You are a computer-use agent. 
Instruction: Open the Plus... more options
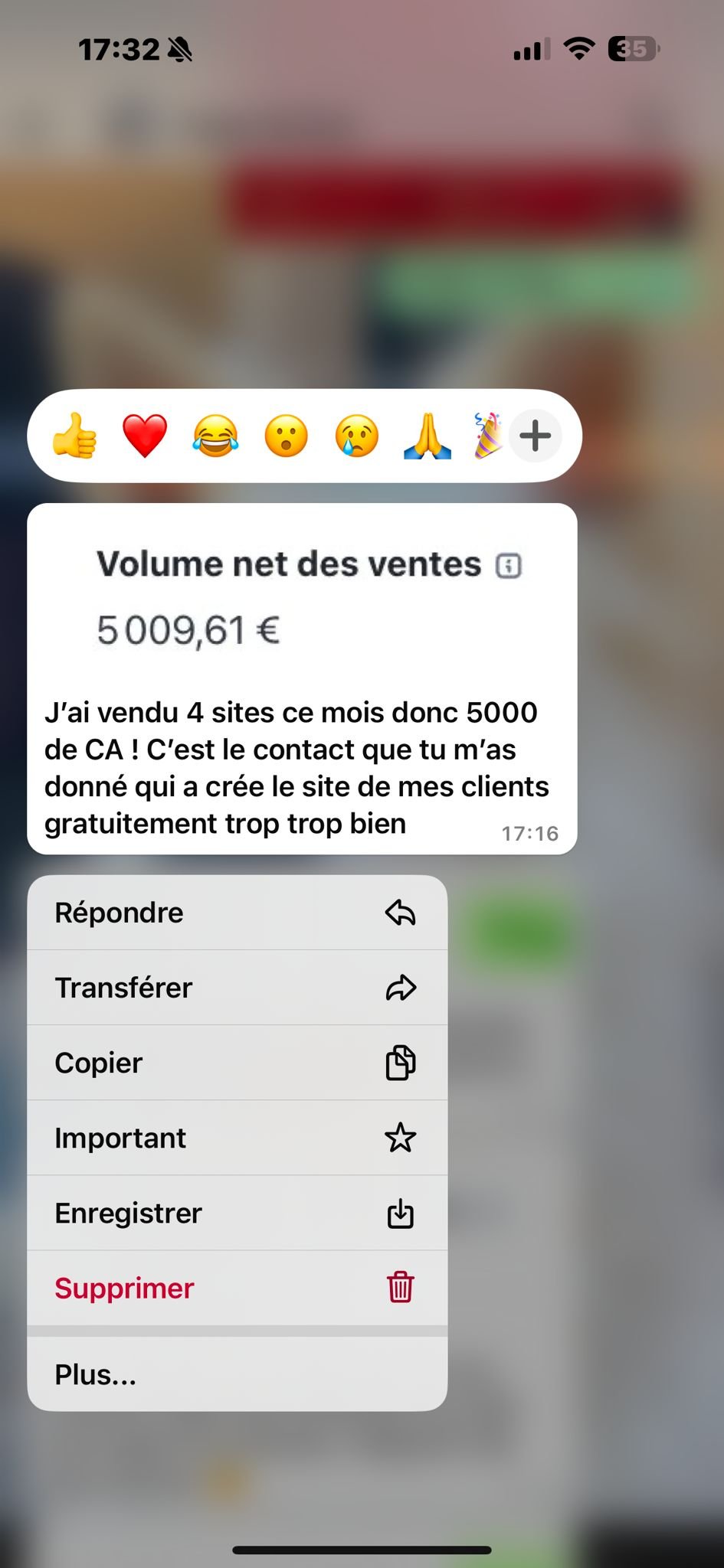click(x=237, y=1374)
